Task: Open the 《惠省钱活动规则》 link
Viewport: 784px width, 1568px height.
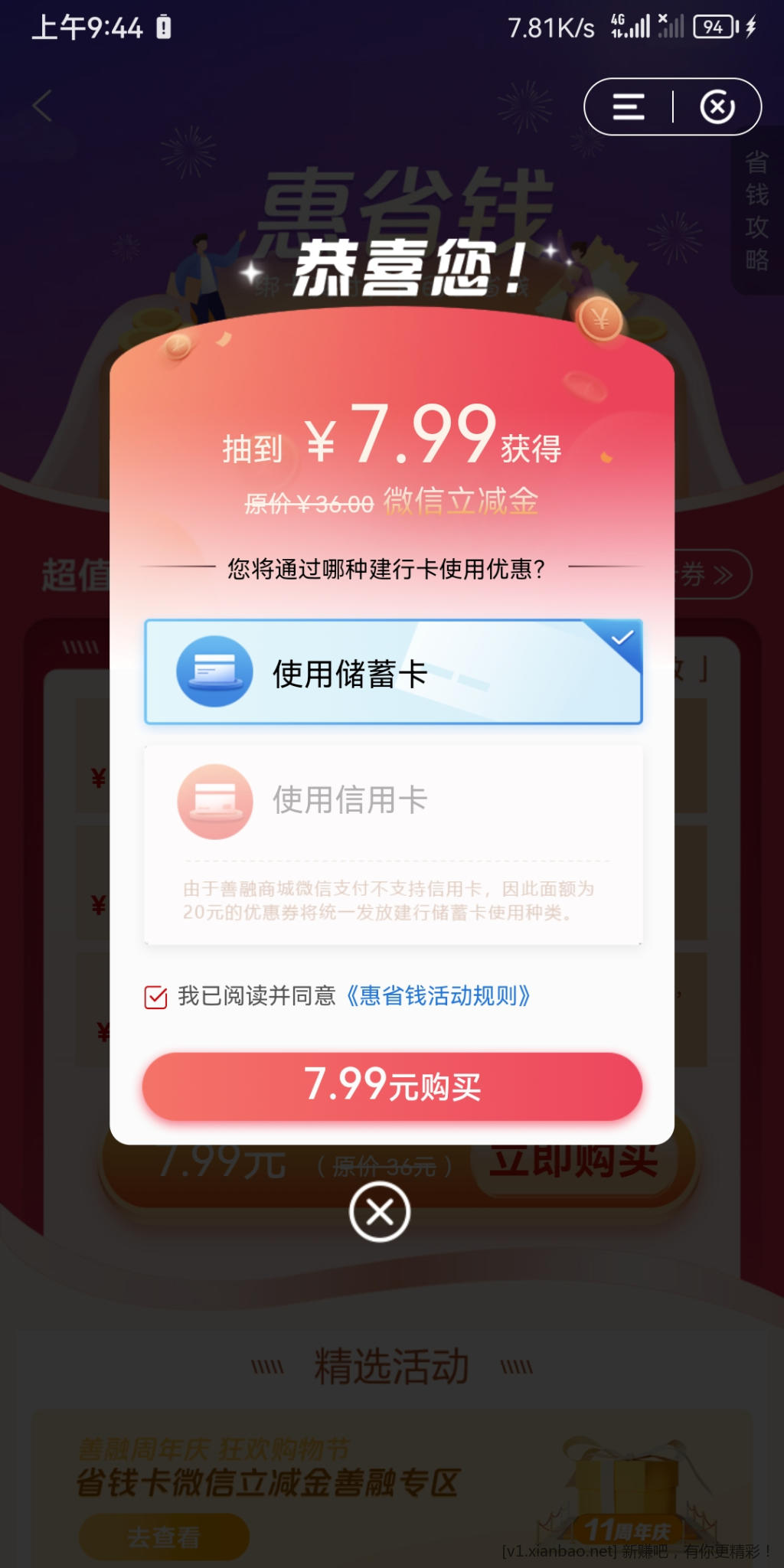Action: [x=438, y=996]
